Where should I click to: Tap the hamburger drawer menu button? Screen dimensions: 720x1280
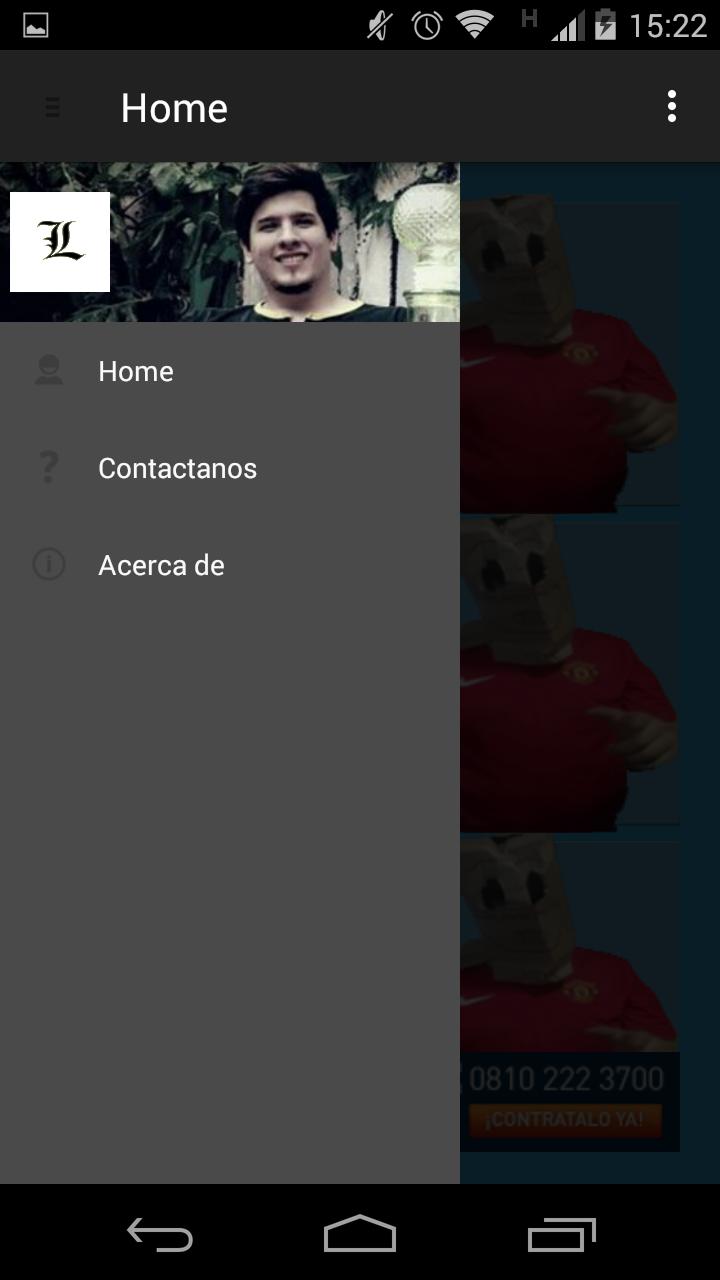point(52,107)
